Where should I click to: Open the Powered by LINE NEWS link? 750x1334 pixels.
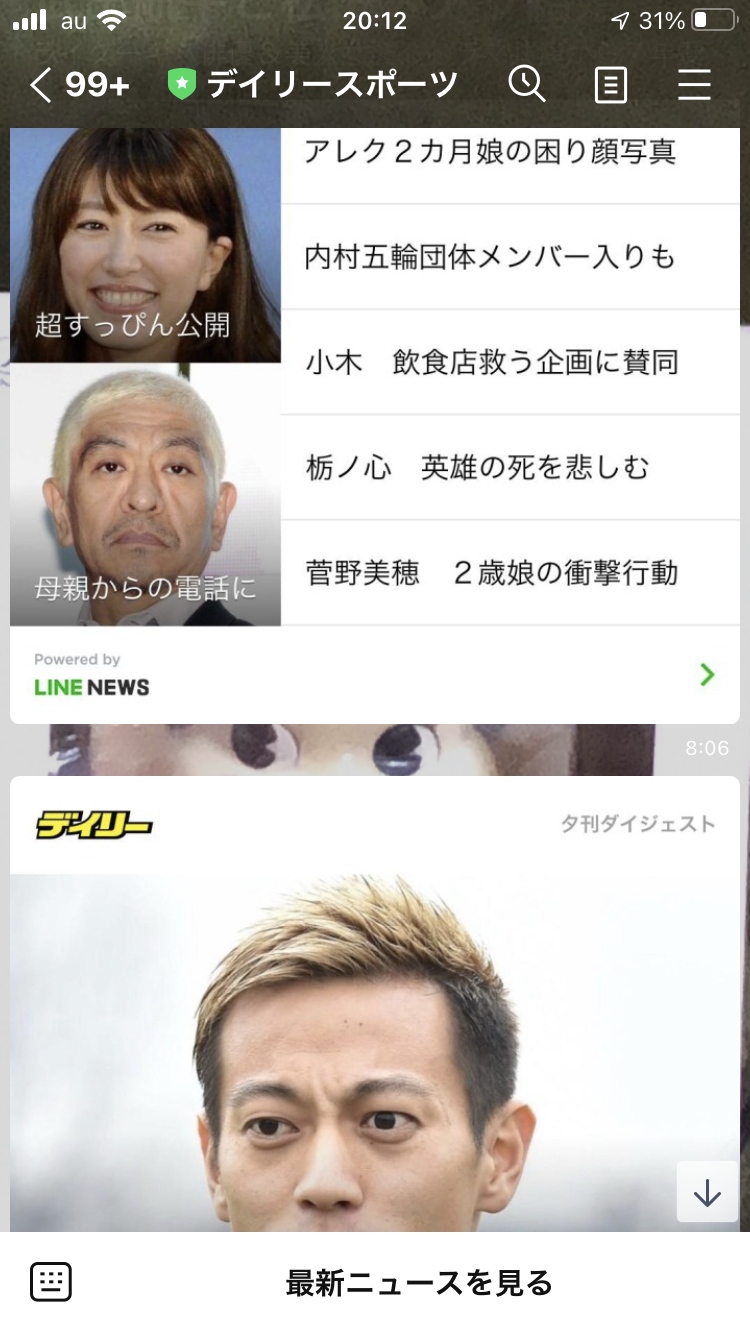[375, 675]
